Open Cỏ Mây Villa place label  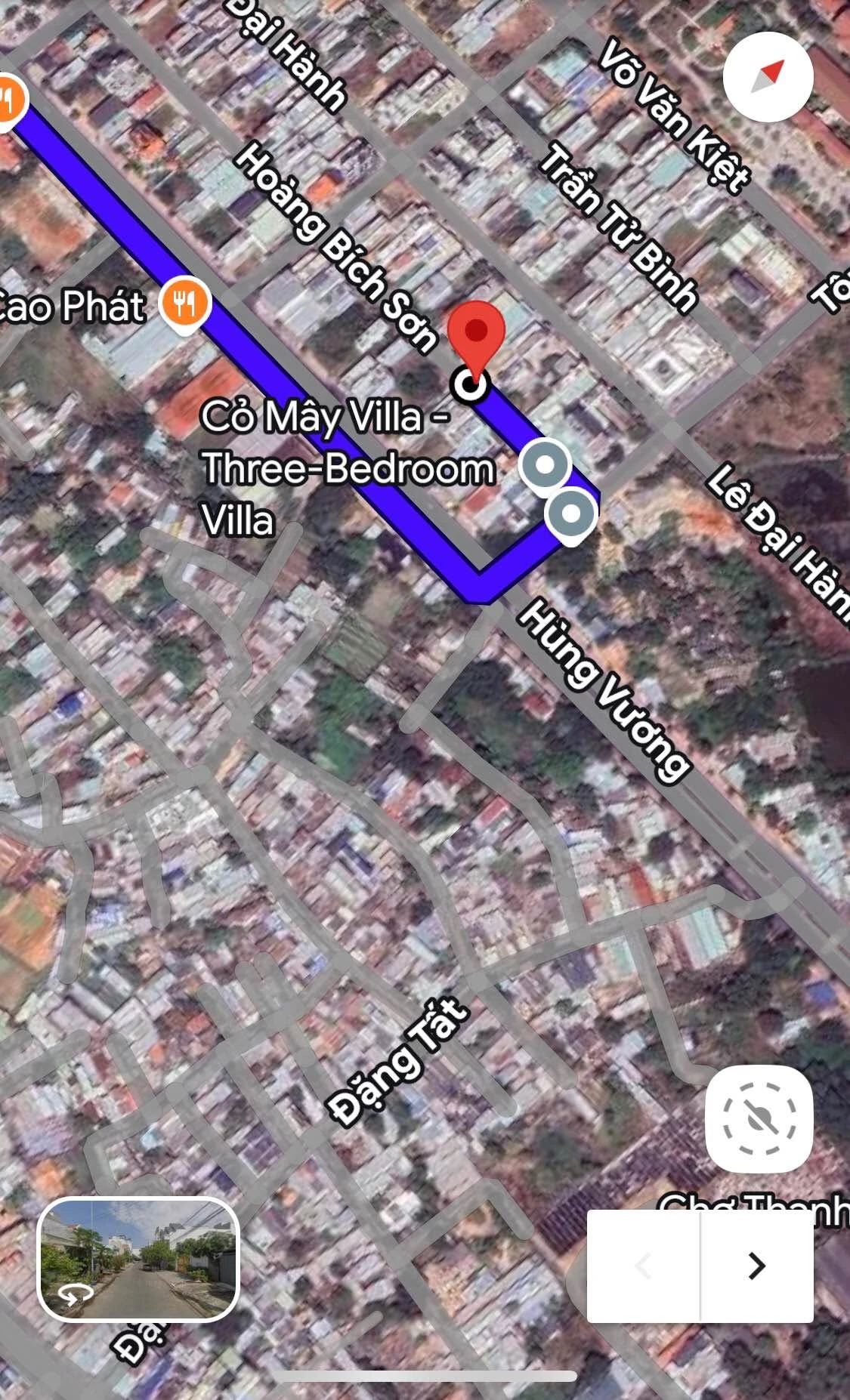coord(348,468)
